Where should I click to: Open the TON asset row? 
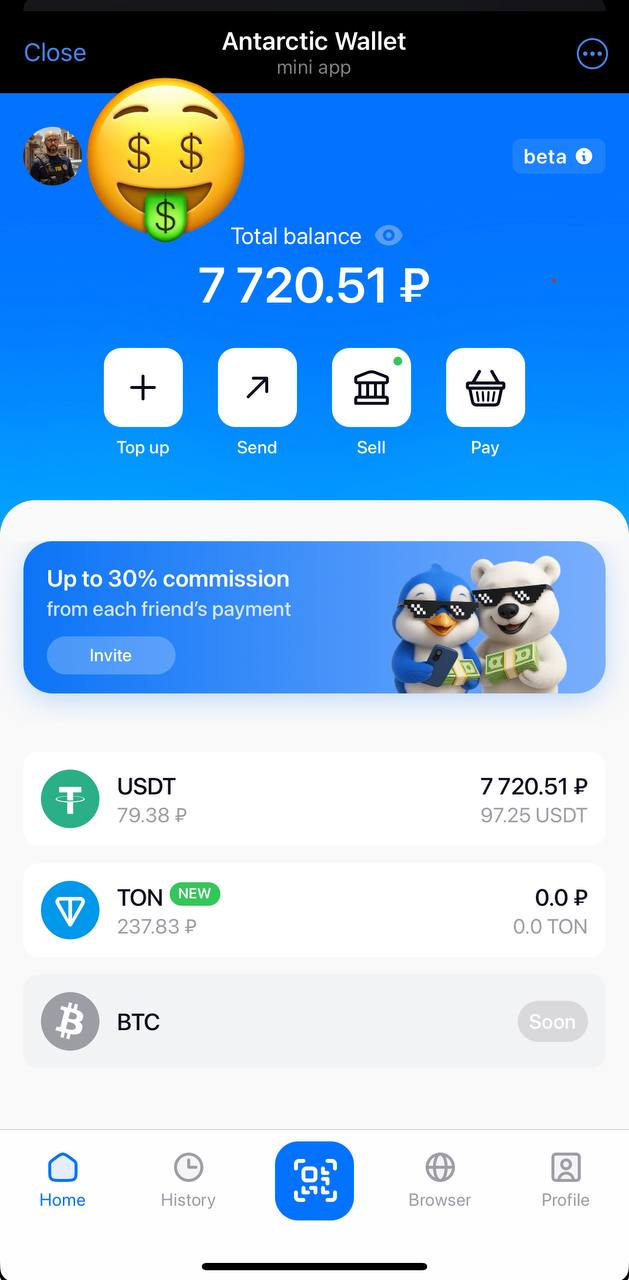(314, 911)
